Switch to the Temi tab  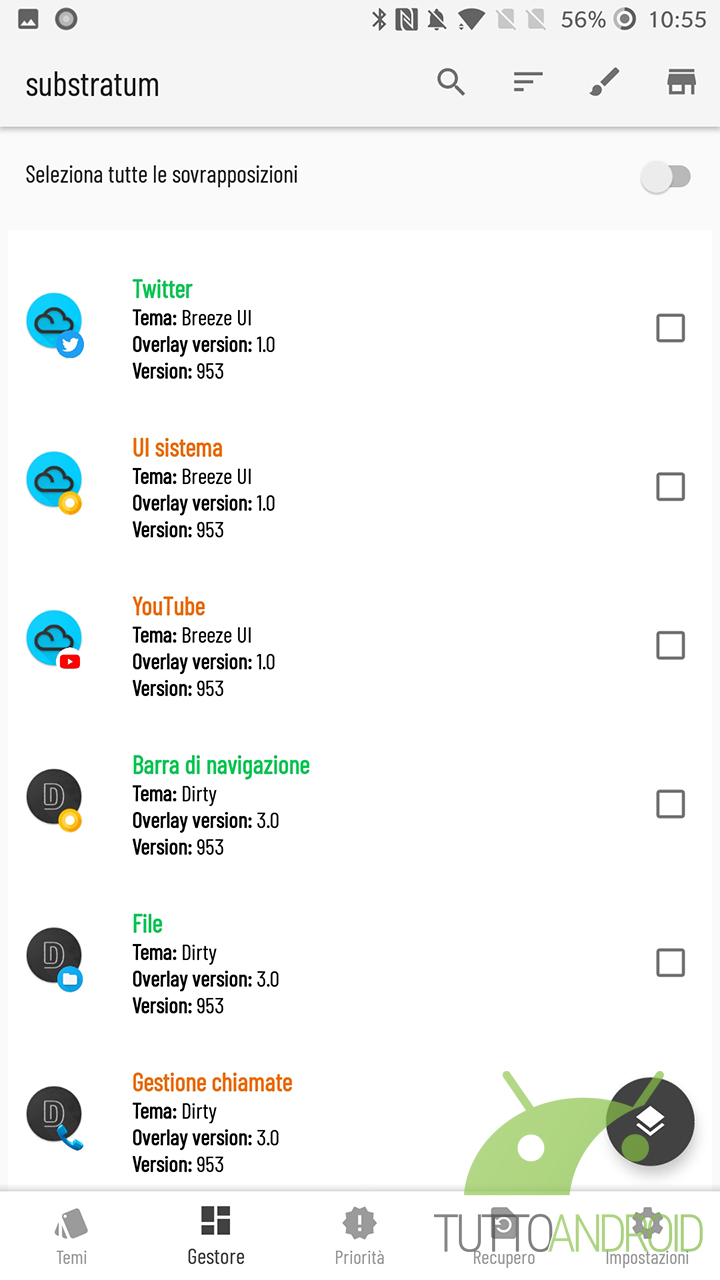click(71, 1236)
